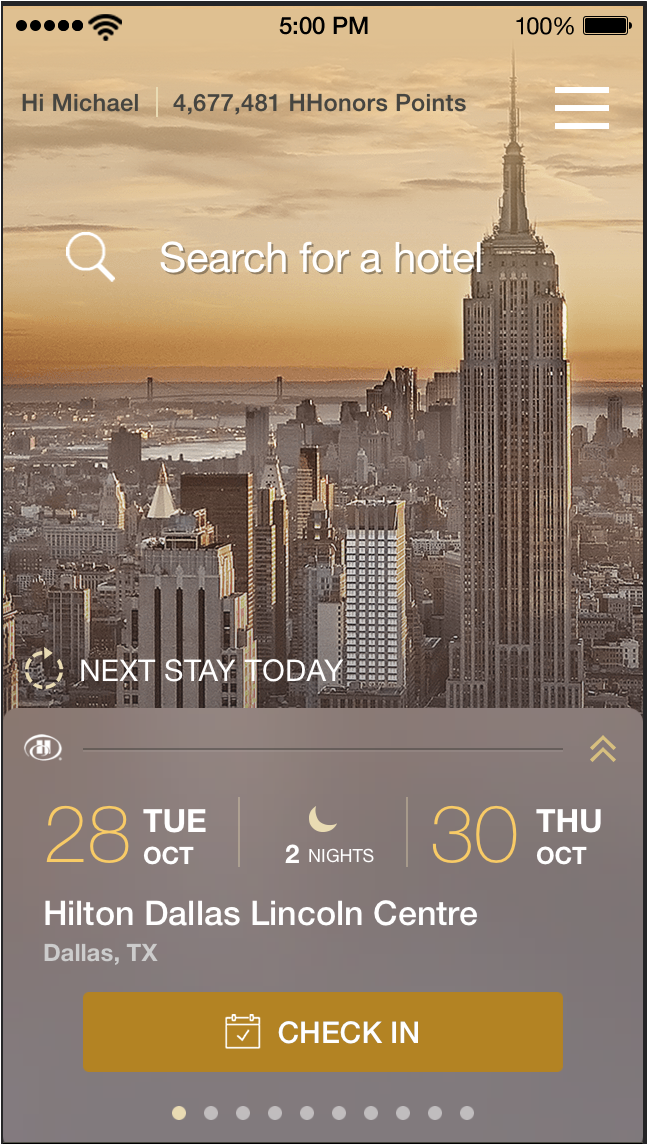Expand the stay card with double chevron

pyautogui.click(x=603, y=749)
